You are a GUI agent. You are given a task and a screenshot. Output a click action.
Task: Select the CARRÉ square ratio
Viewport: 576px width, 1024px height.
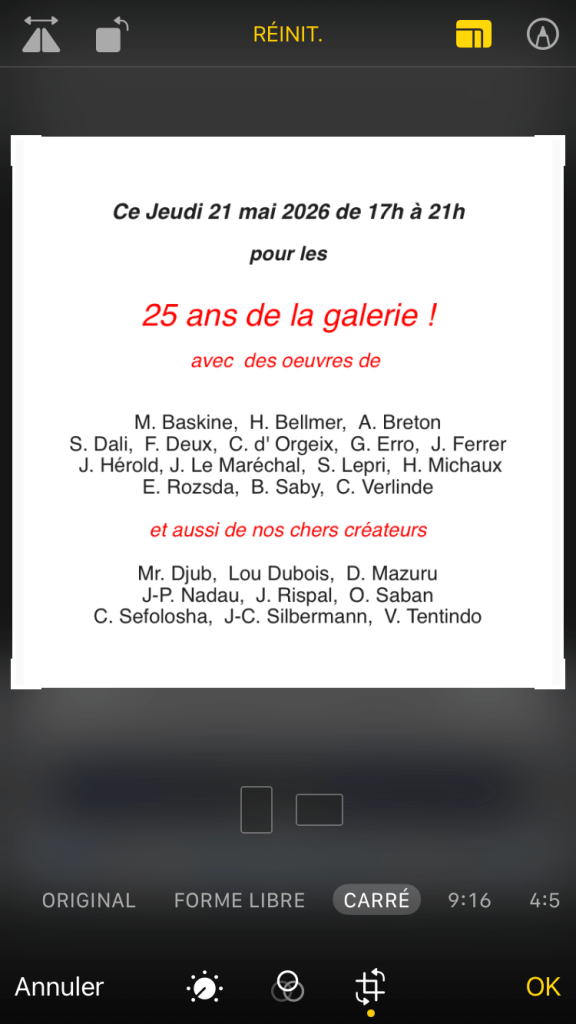[377, 900]
